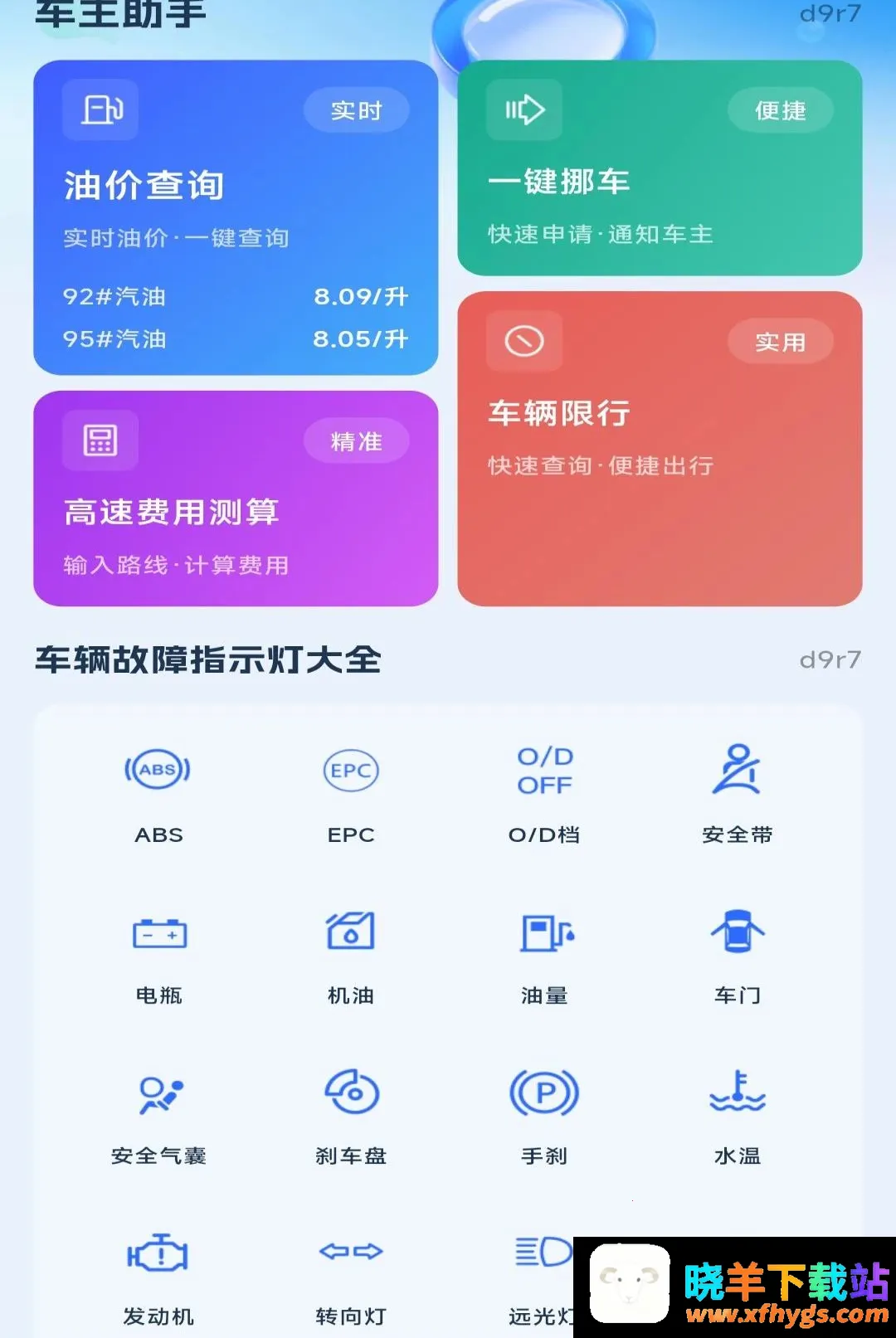Select the O/D档 indicator
This screenshot has width=896, height=1338.
pos(544,795)
